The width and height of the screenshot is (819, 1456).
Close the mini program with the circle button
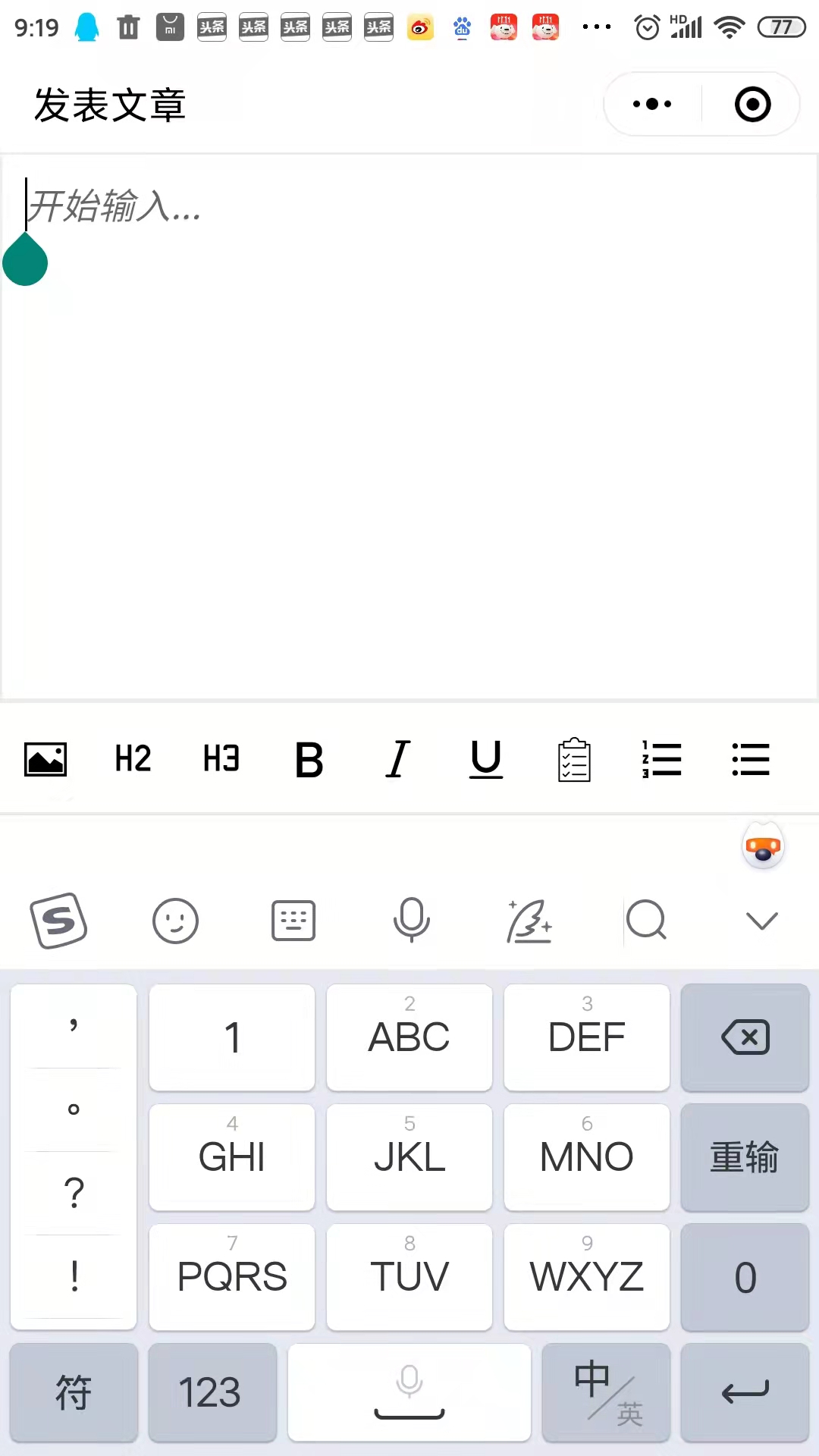(752, 105)
